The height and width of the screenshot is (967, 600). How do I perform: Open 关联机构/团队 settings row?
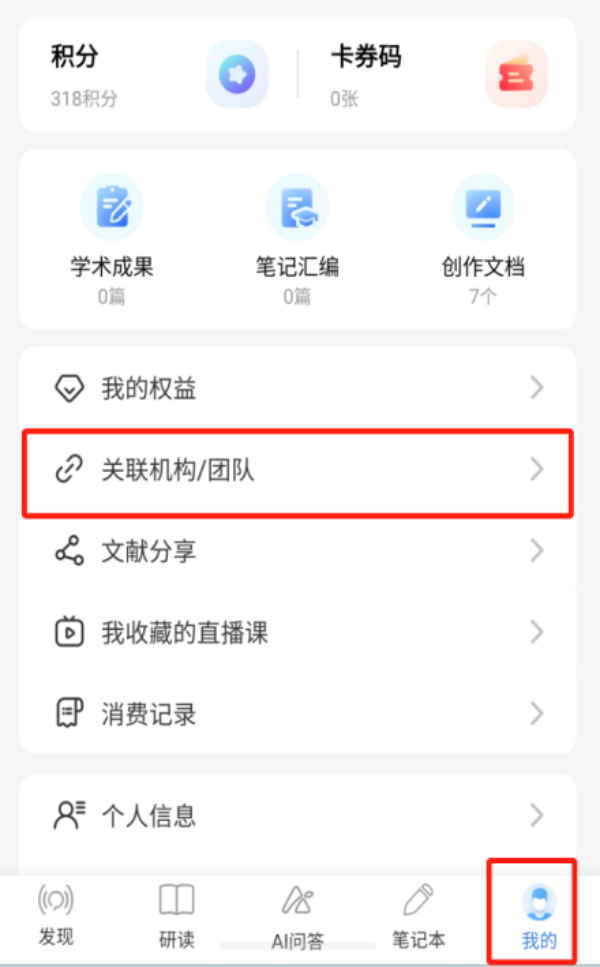(297, 469)
